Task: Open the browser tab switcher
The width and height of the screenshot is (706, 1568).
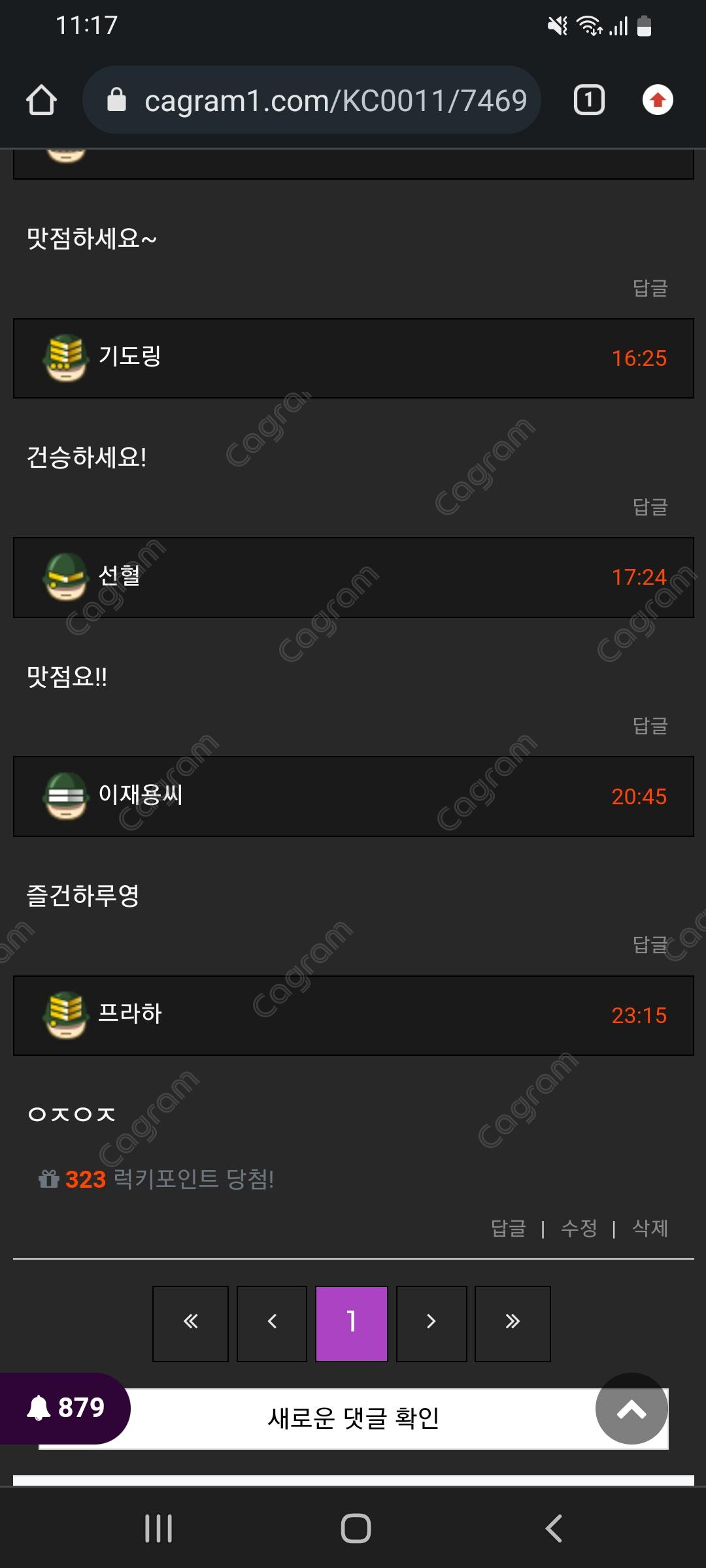Action: 588,101
